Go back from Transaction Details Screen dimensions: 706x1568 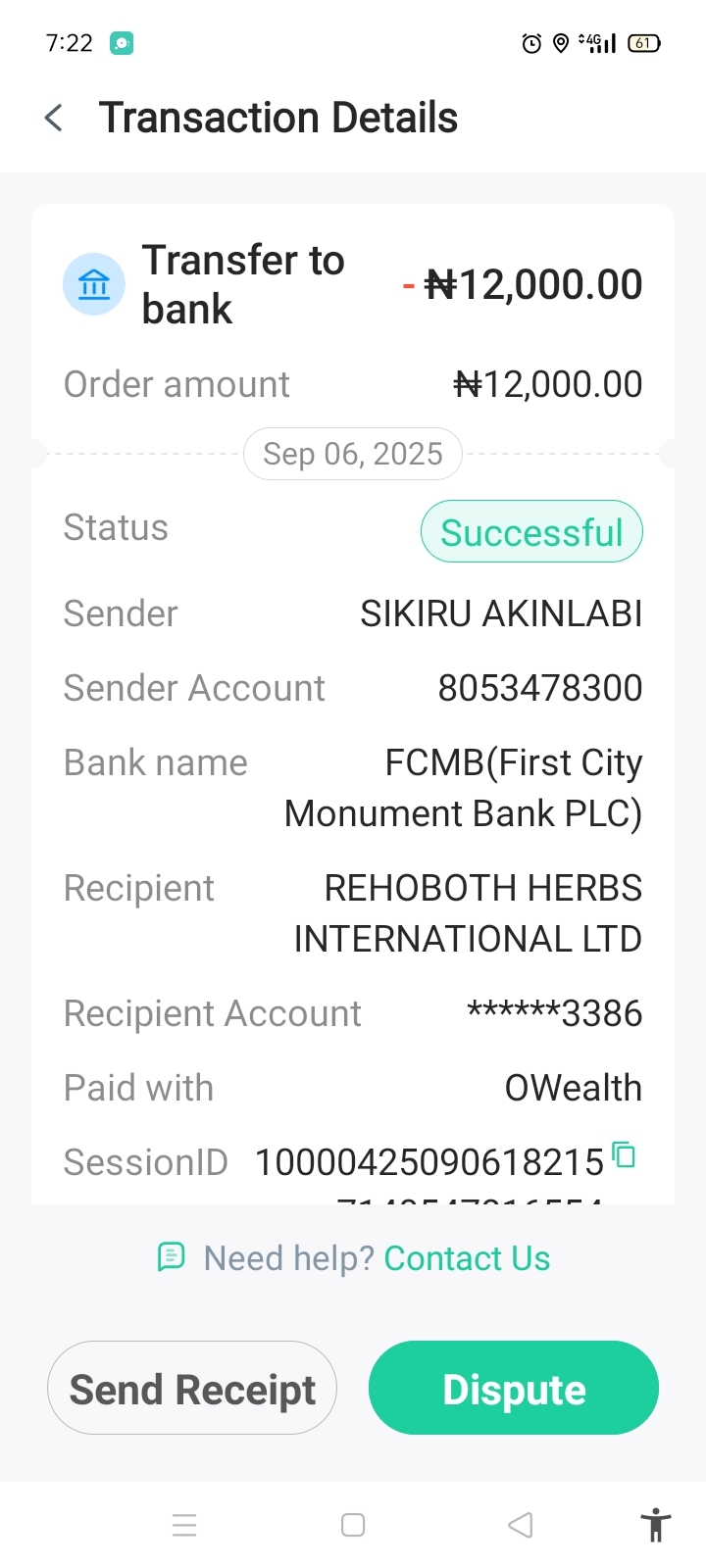click(54, 119)
